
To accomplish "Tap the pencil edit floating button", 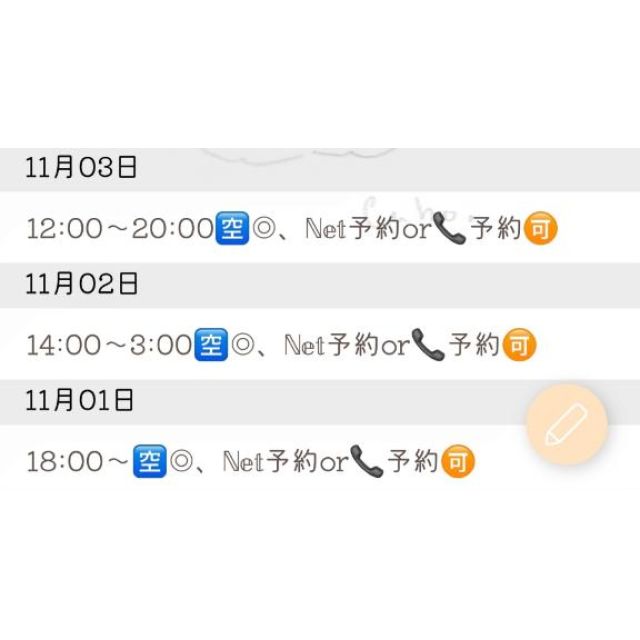I will point(566,429).
